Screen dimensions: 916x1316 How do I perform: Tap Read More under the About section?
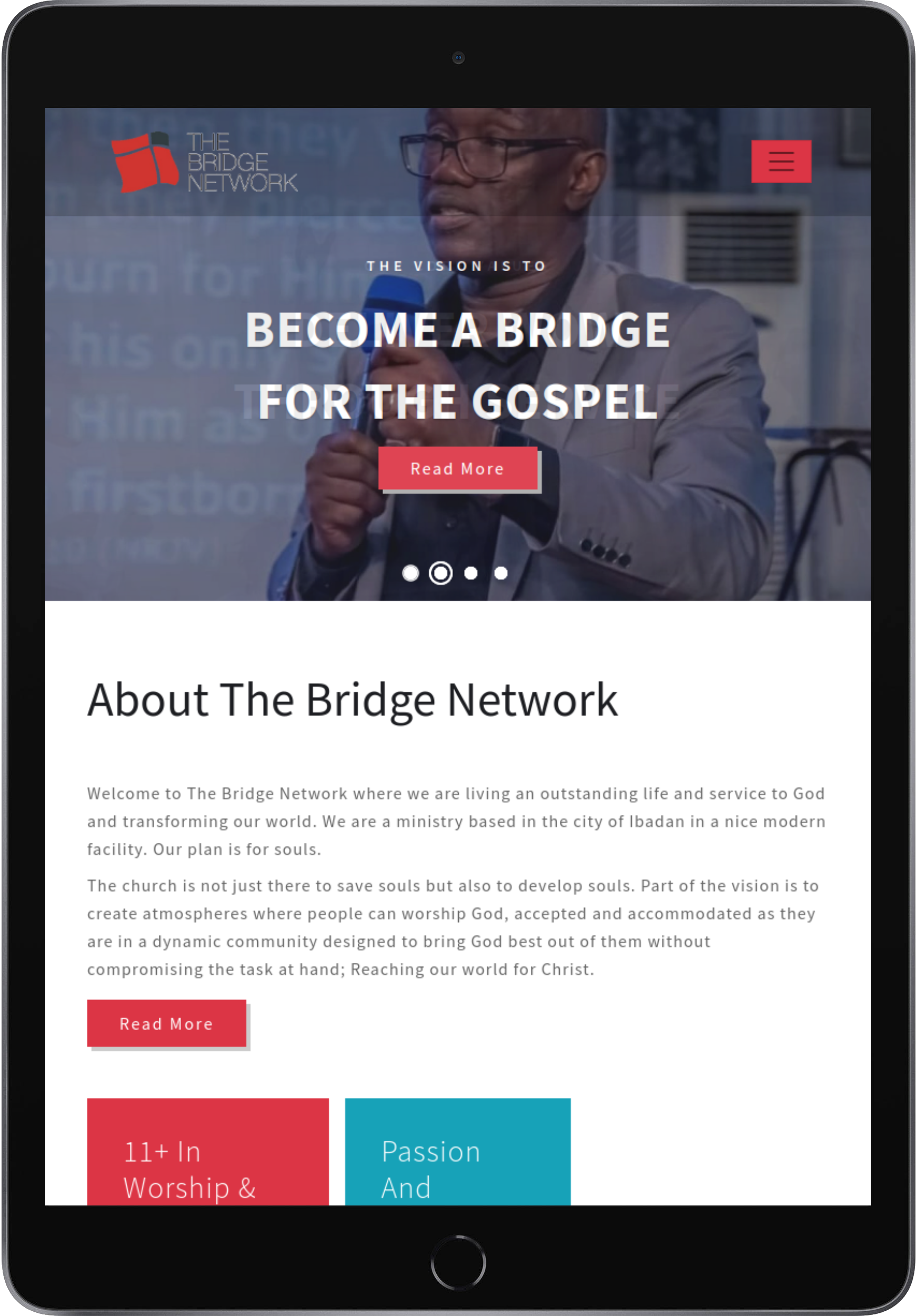point(166,1024)
